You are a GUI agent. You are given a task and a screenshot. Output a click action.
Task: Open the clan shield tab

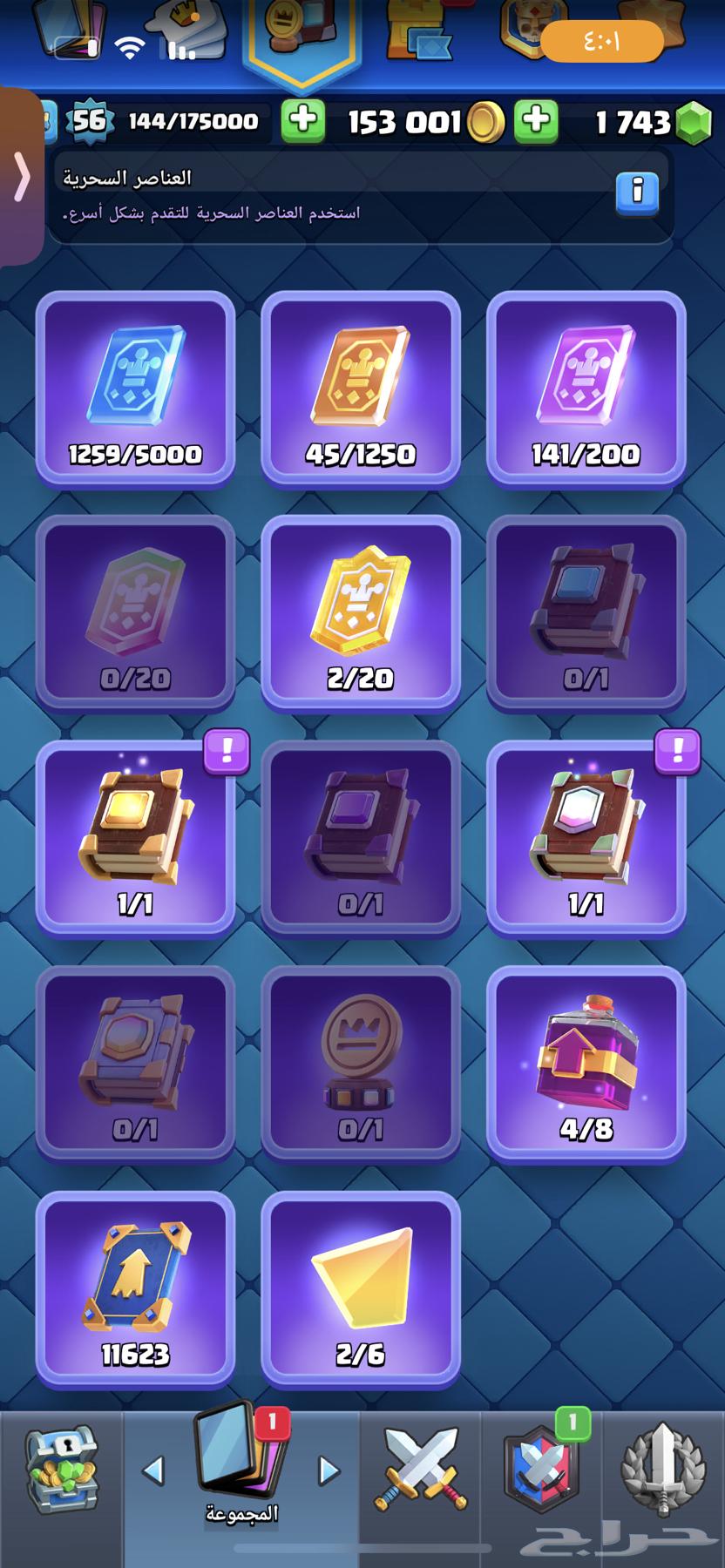540,1470
